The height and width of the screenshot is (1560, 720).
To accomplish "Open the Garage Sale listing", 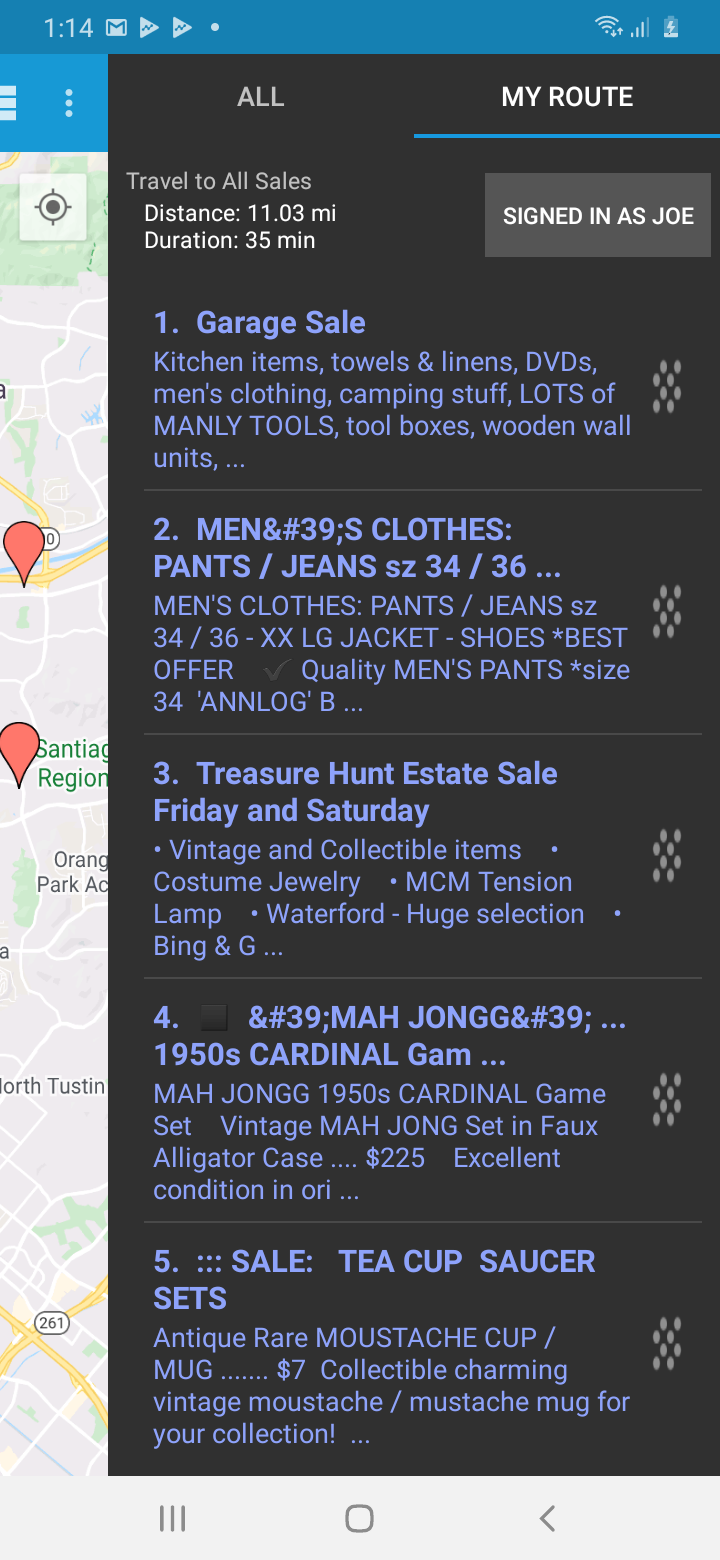I will pos(392,390).
